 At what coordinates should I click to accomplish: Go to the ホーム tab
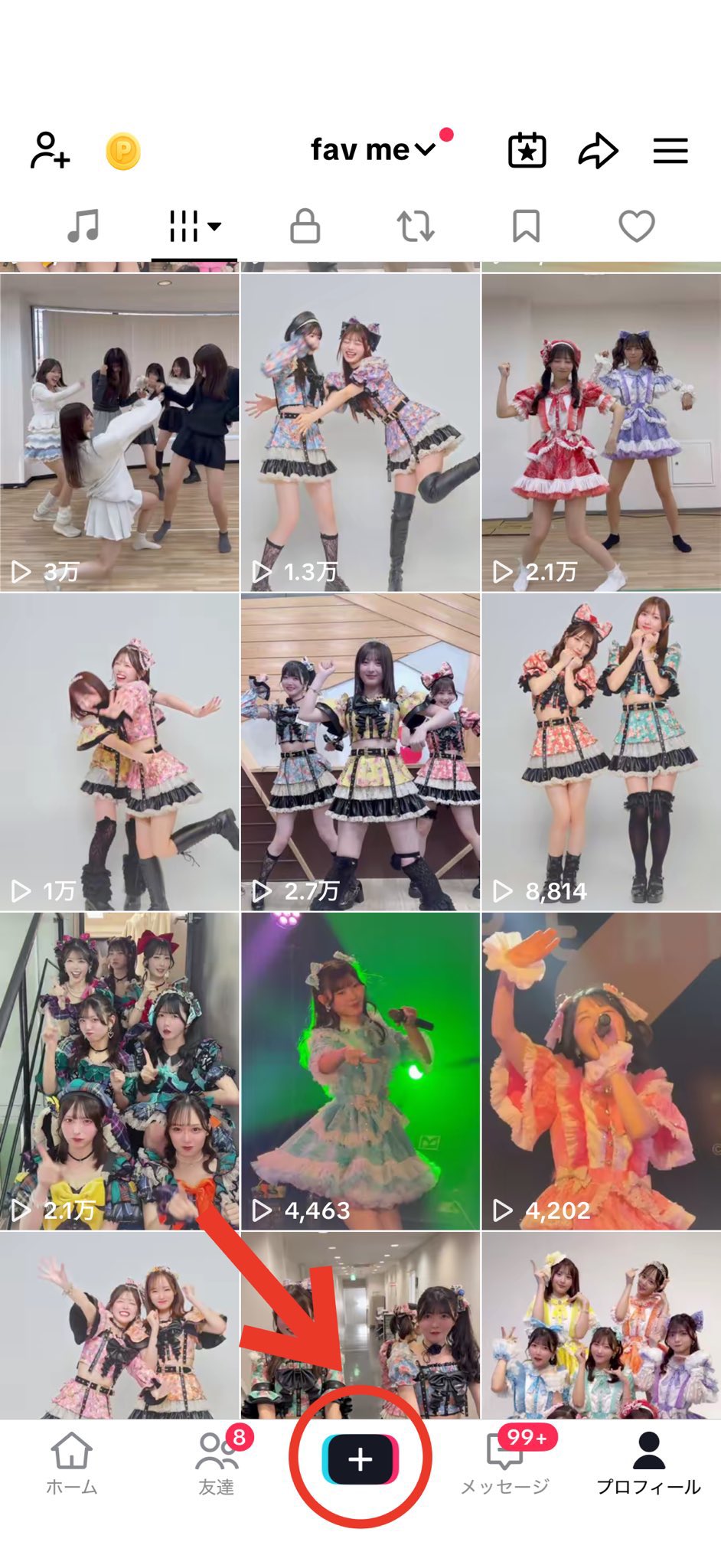(71, 1463)
